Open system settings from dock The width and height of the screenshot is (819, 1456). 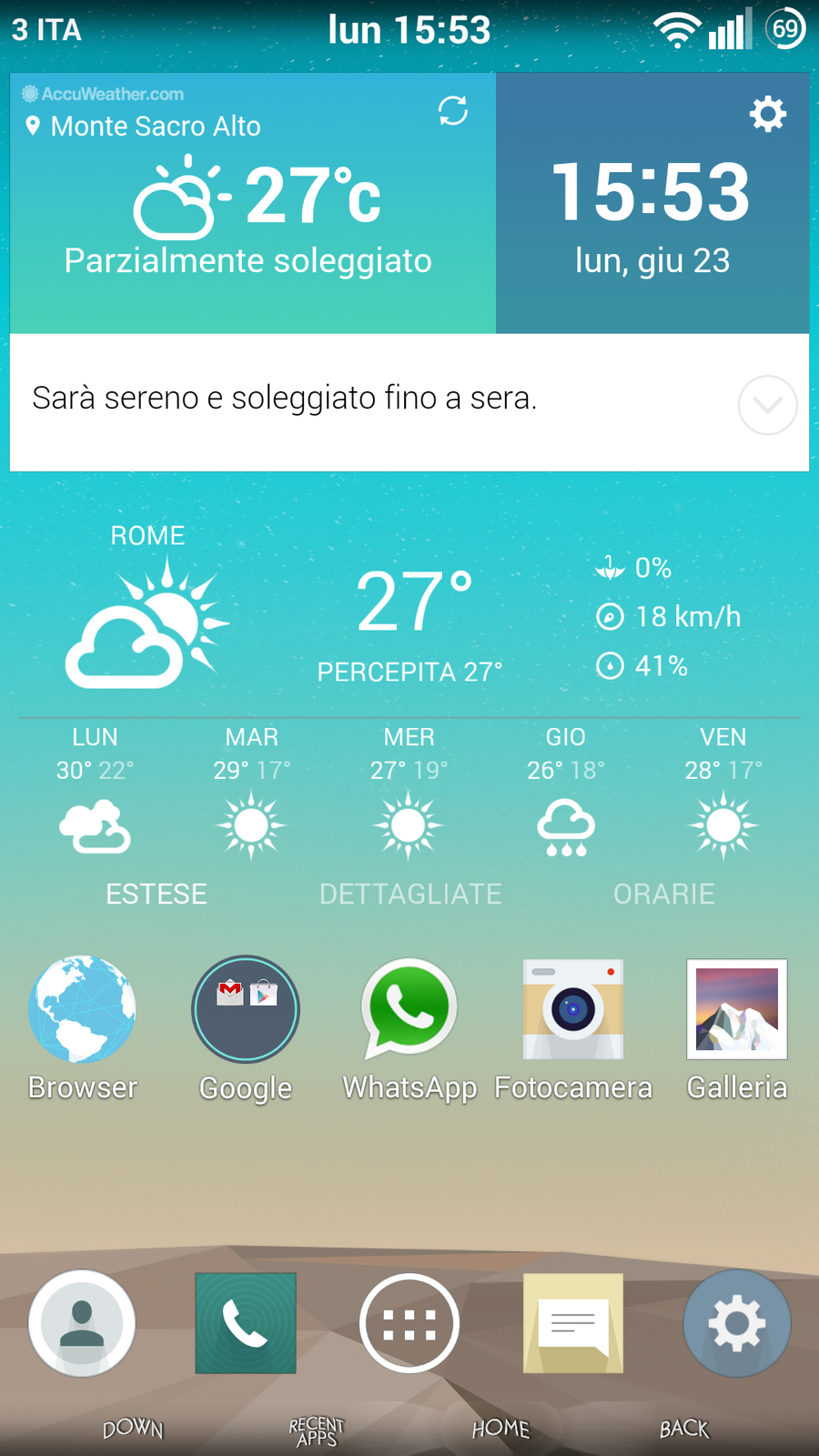click(x=737, y=1323)
